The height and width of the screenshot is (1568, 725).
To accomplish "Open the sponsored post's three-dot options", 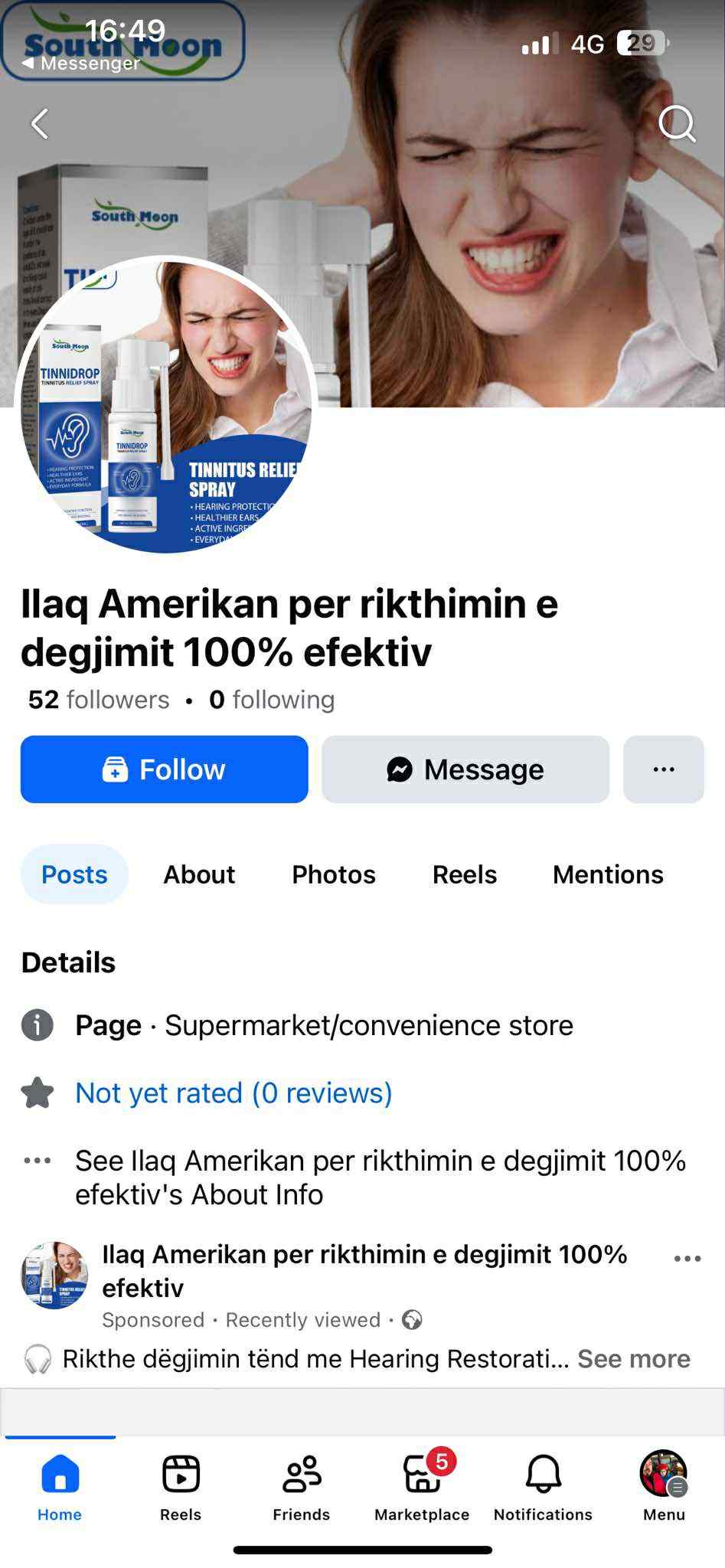I will (x=687, y=1259).
